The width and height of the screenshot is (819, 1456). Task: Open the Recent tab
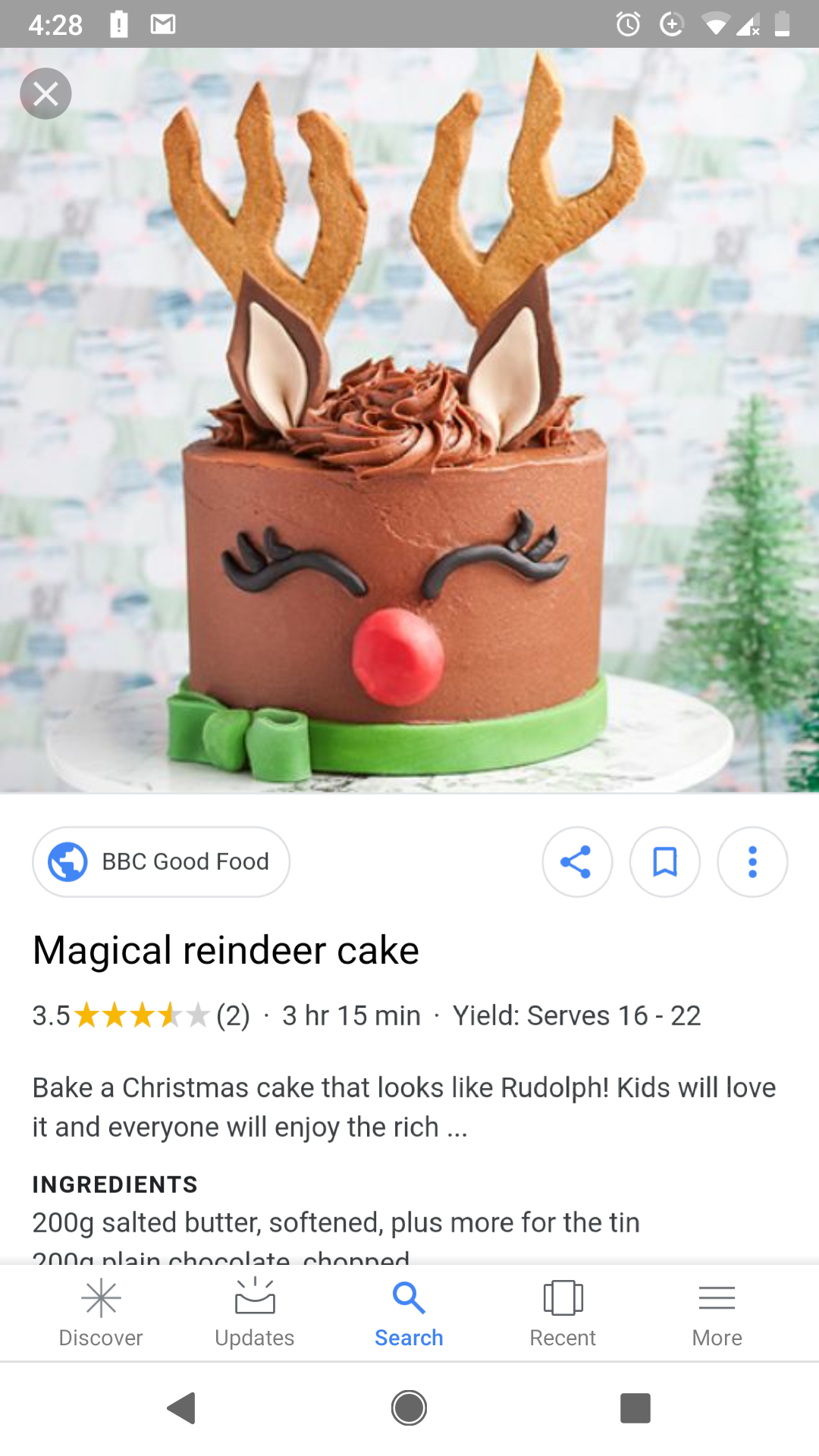click(563, 1313)
